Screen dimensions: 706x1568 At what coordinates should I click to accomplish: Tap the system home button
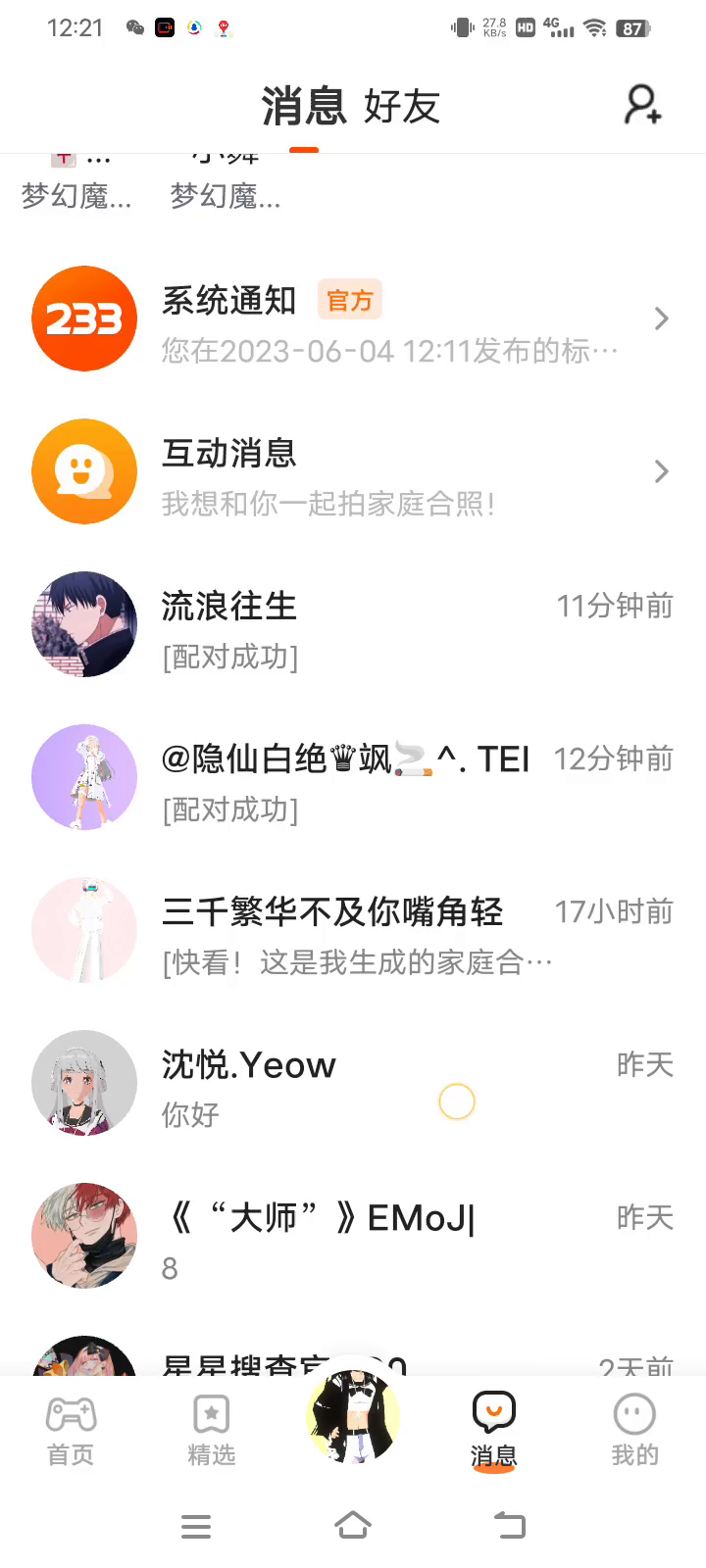click(353, 1526)
